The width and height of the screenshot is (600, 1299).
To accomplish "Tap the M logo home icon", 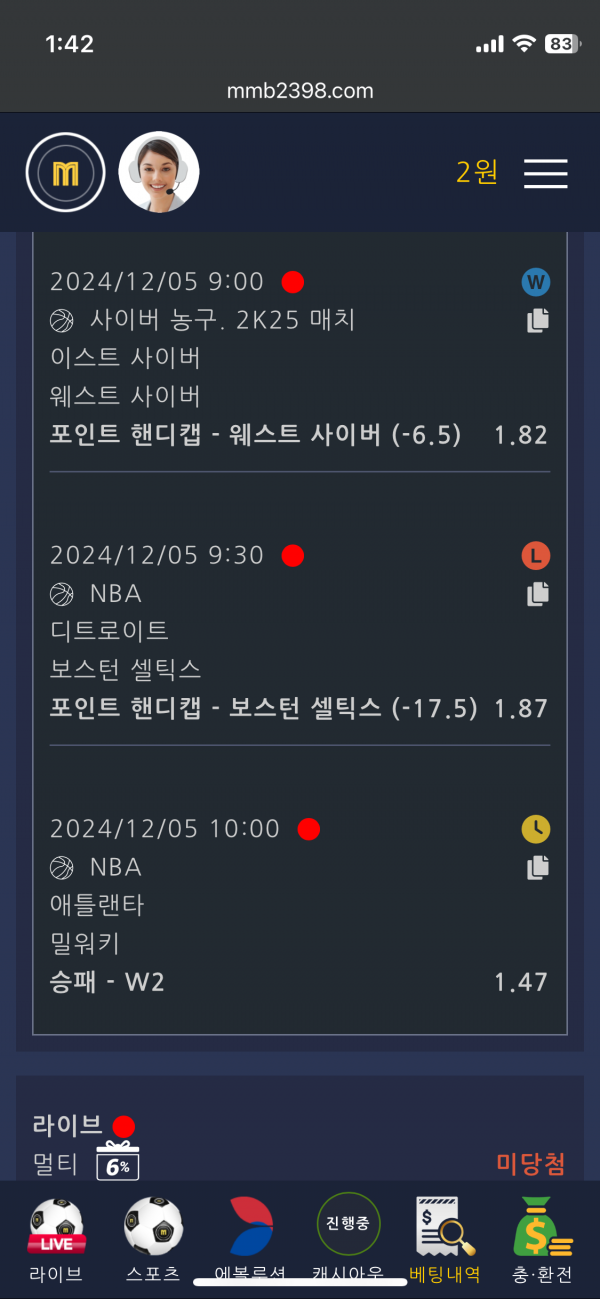I will 65,173.
